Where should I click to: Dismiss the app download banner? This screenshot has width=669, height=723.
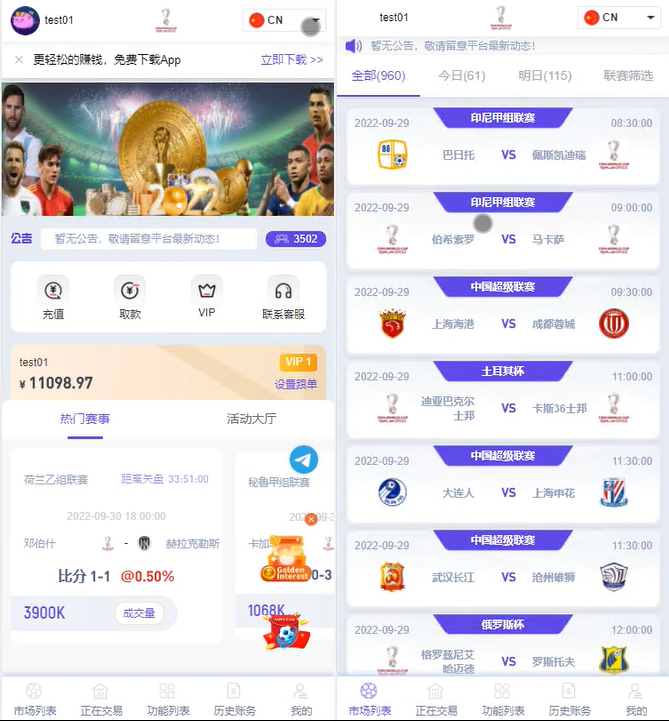[19, 60]
